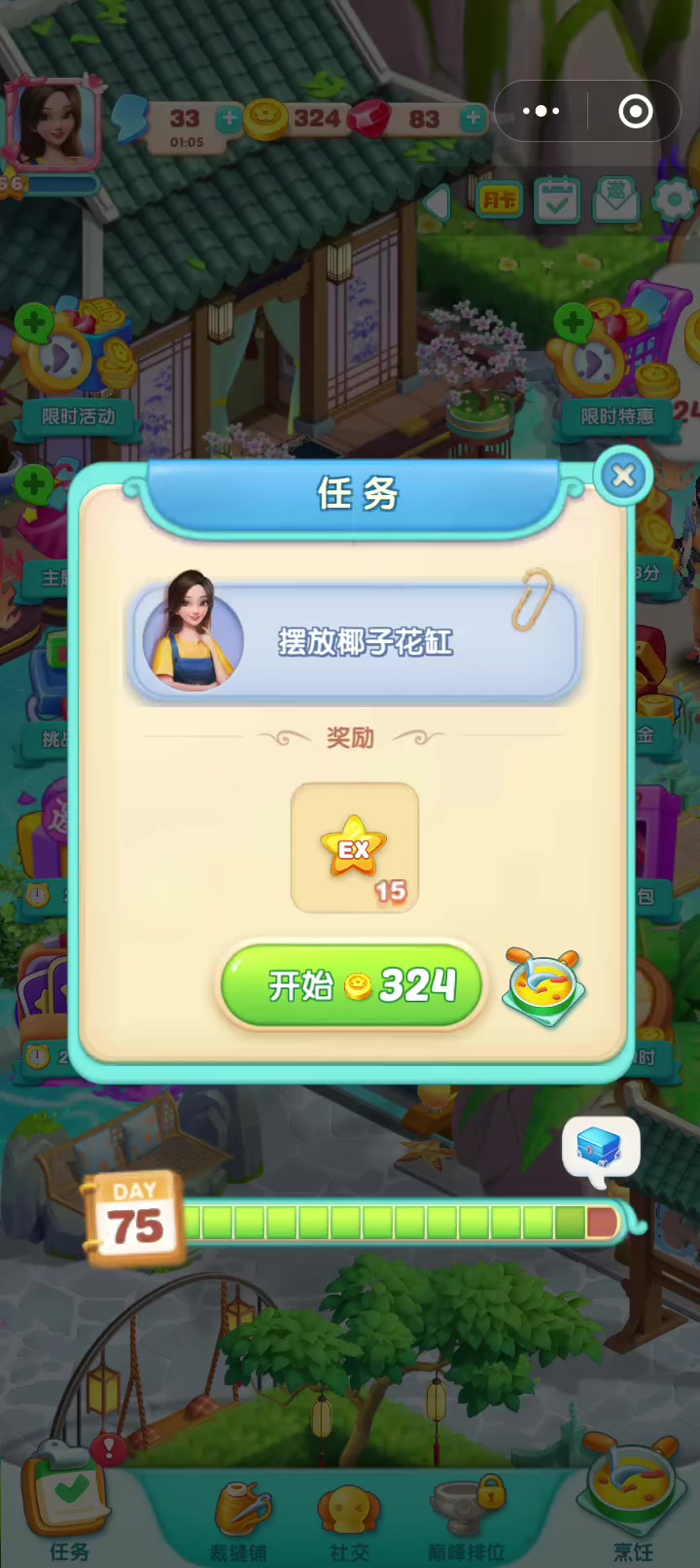Open the mail envelope icon
Screen dimensions: 700x1568
(x=615, y=199)
